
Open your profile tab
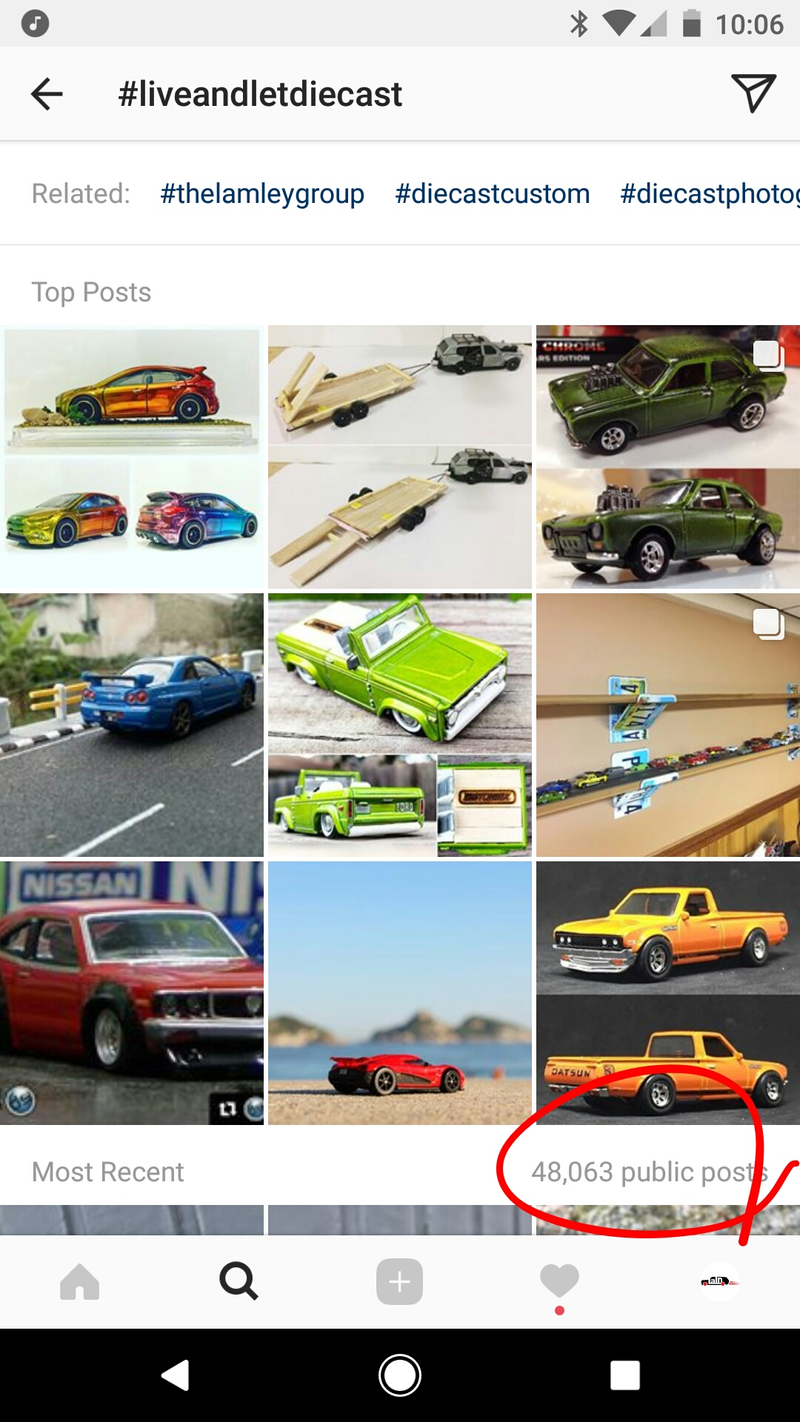click(x=719, y=1281)
